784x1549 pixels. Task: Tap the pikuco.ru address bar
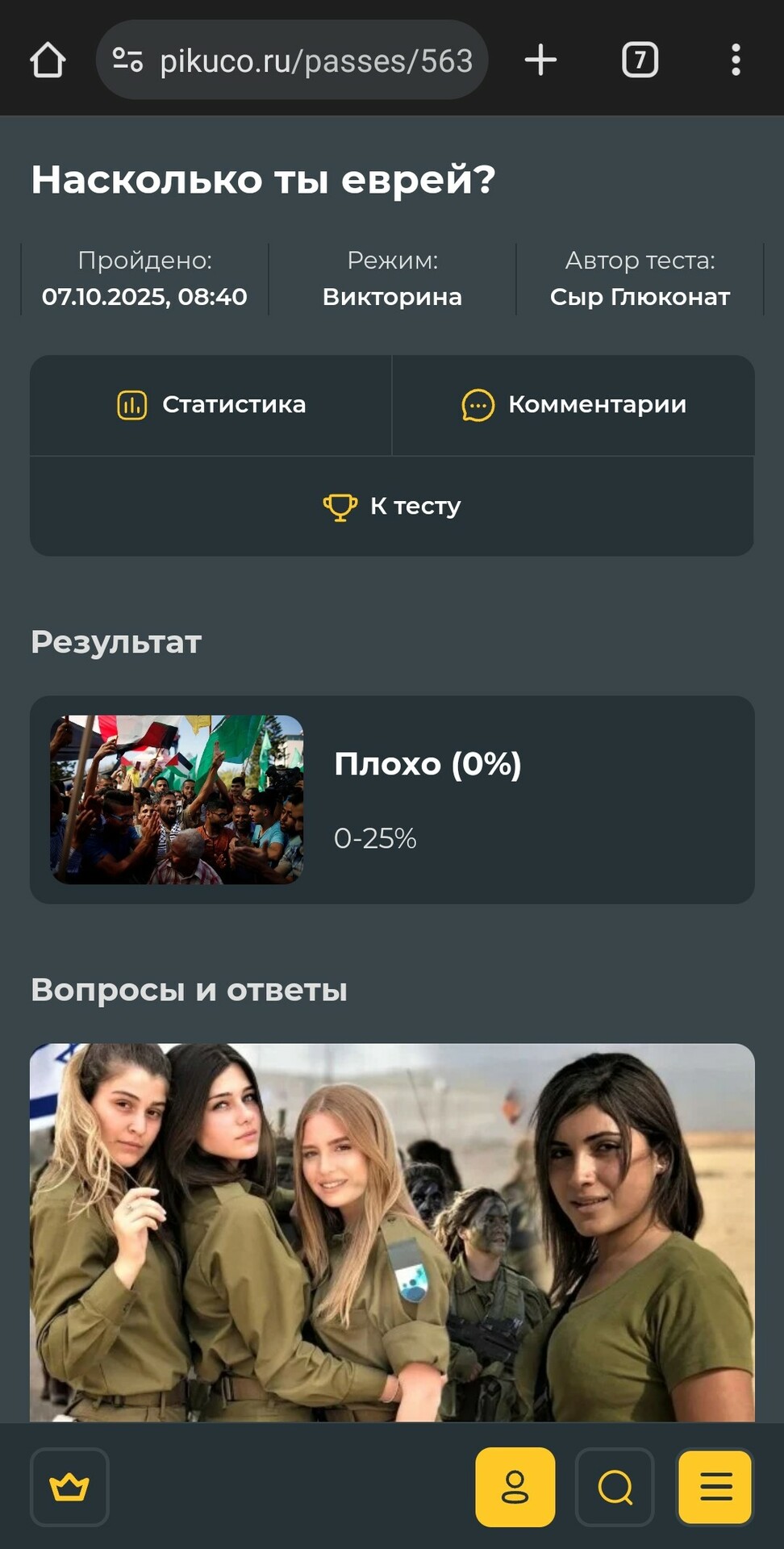coord(315,61)
